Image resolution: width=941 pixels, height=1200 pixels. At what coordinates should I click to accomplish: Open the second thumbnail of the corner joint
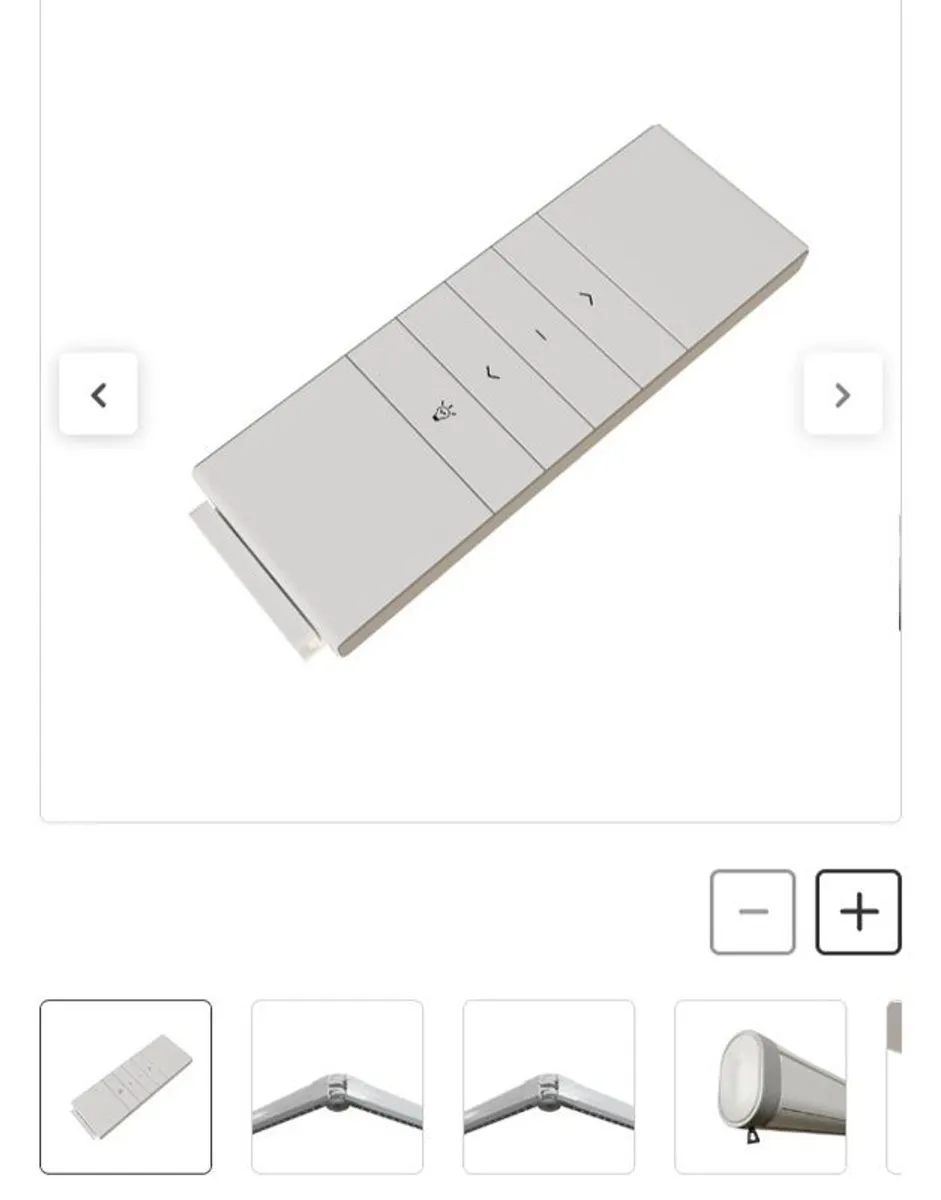point(337,1086)
